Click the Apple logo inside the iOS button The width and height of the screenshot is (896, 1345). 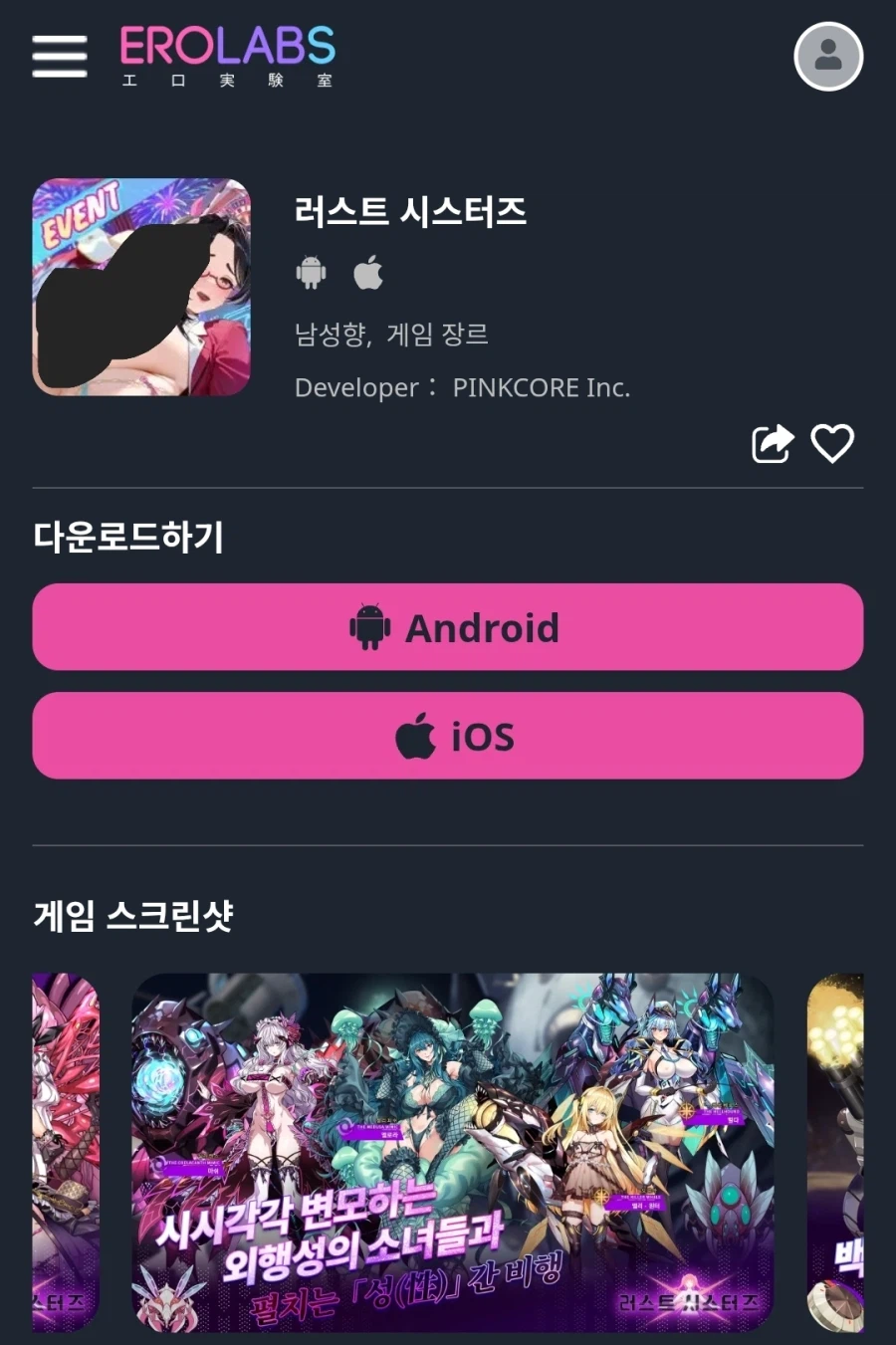[415, 736]
